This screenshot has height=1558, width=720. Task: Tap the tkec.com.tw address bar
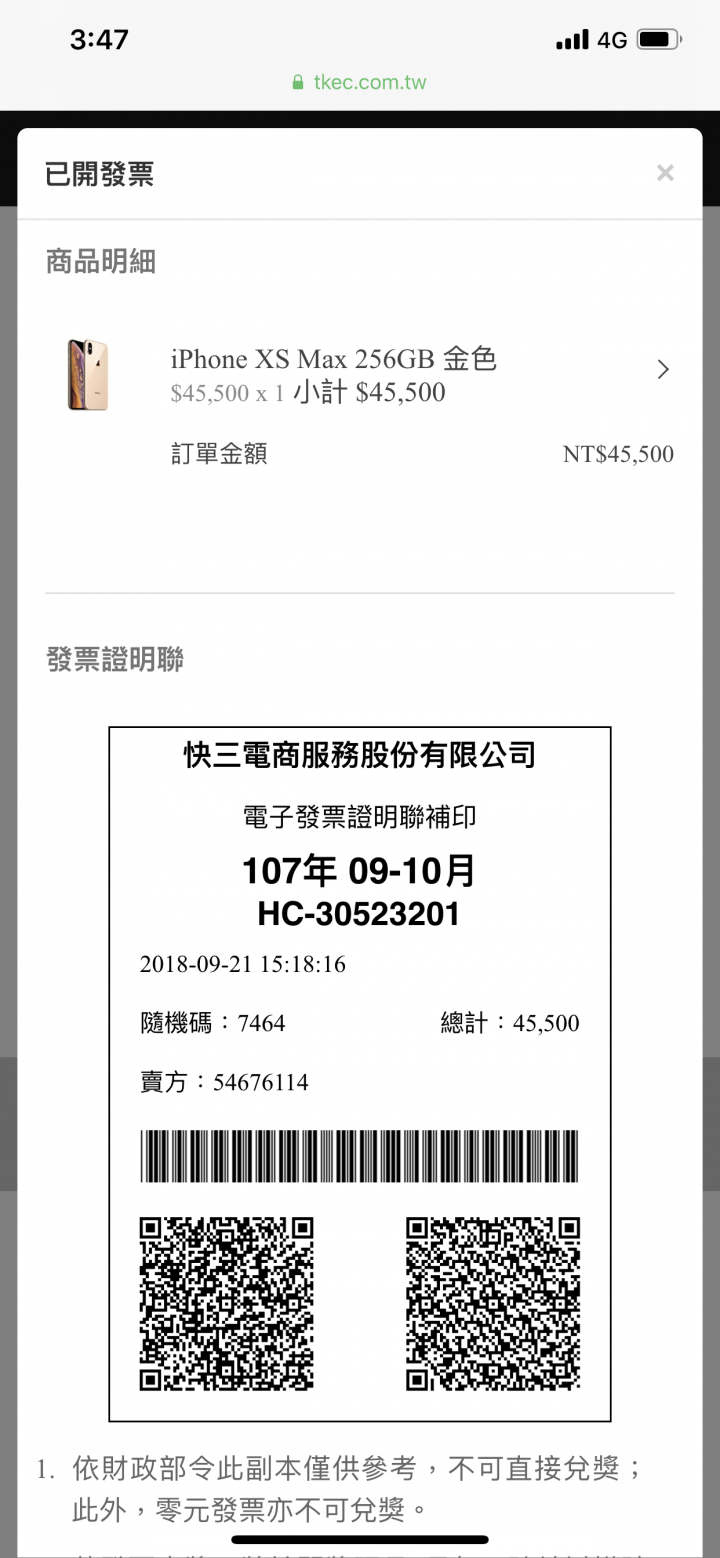[360, 82]
